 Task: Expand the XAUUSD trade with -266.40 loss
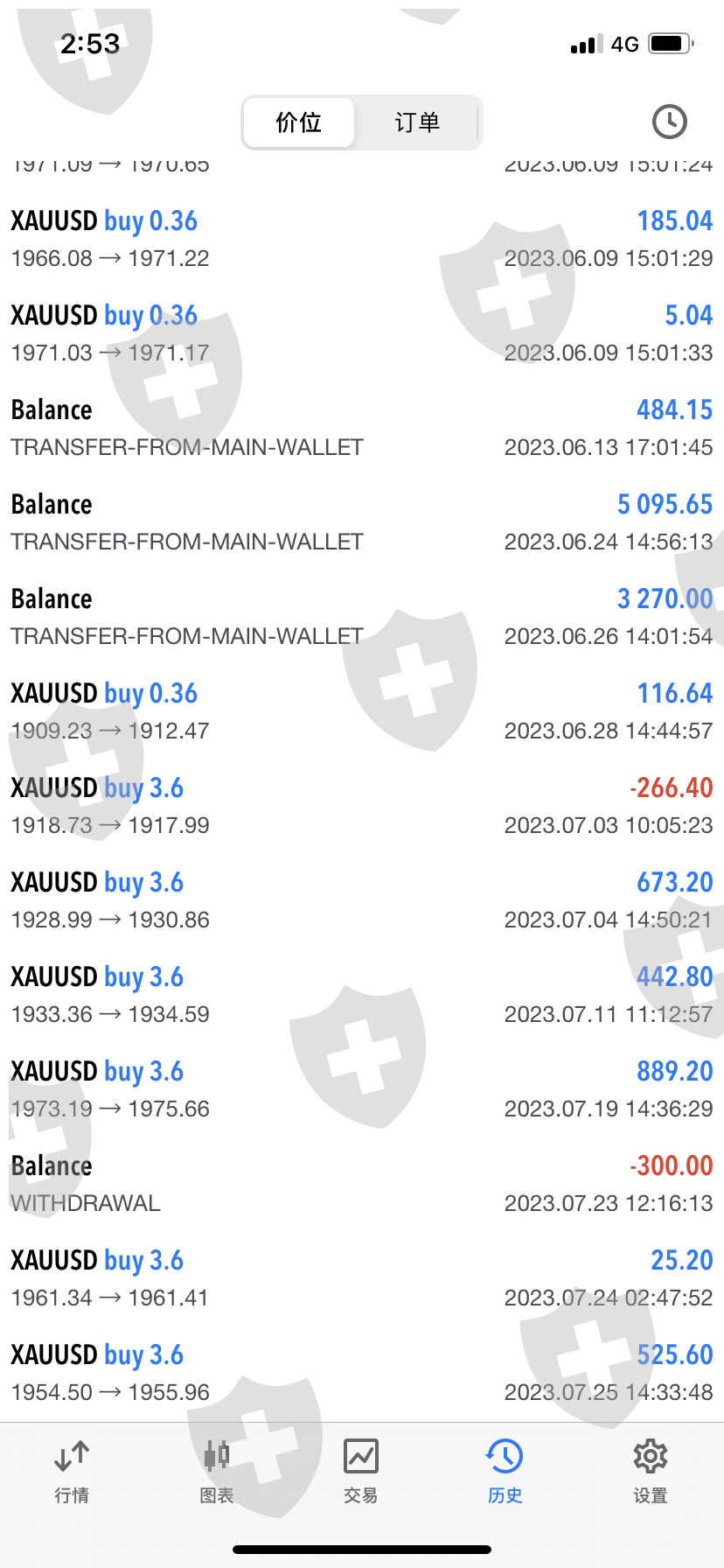(361, 806)
